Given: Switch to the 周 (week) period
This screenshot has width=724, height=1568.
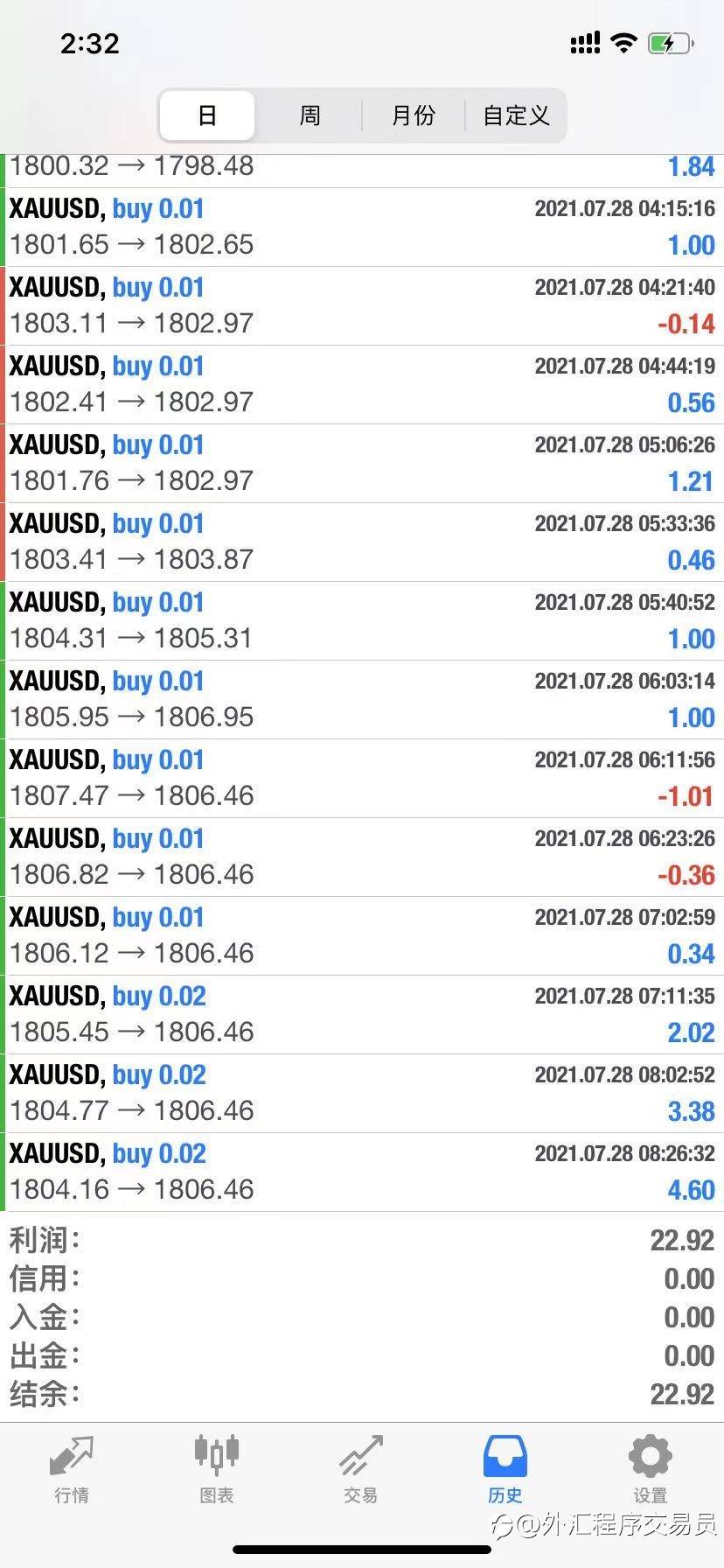Looking at the screenshot, I should click(310, 115).
